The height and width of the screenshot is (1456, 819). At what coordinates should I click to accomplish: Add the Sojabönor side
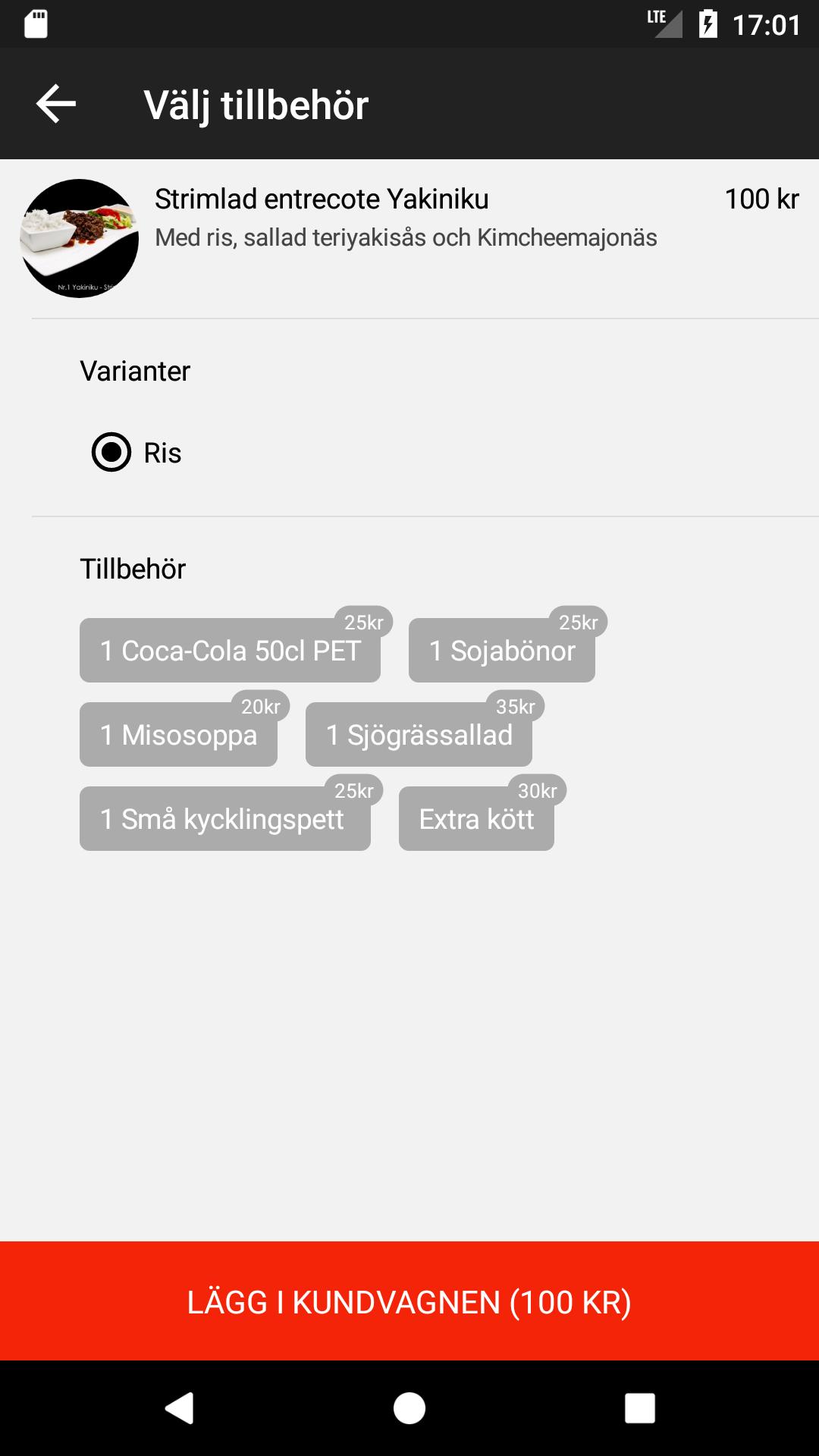tap(501, 651)
